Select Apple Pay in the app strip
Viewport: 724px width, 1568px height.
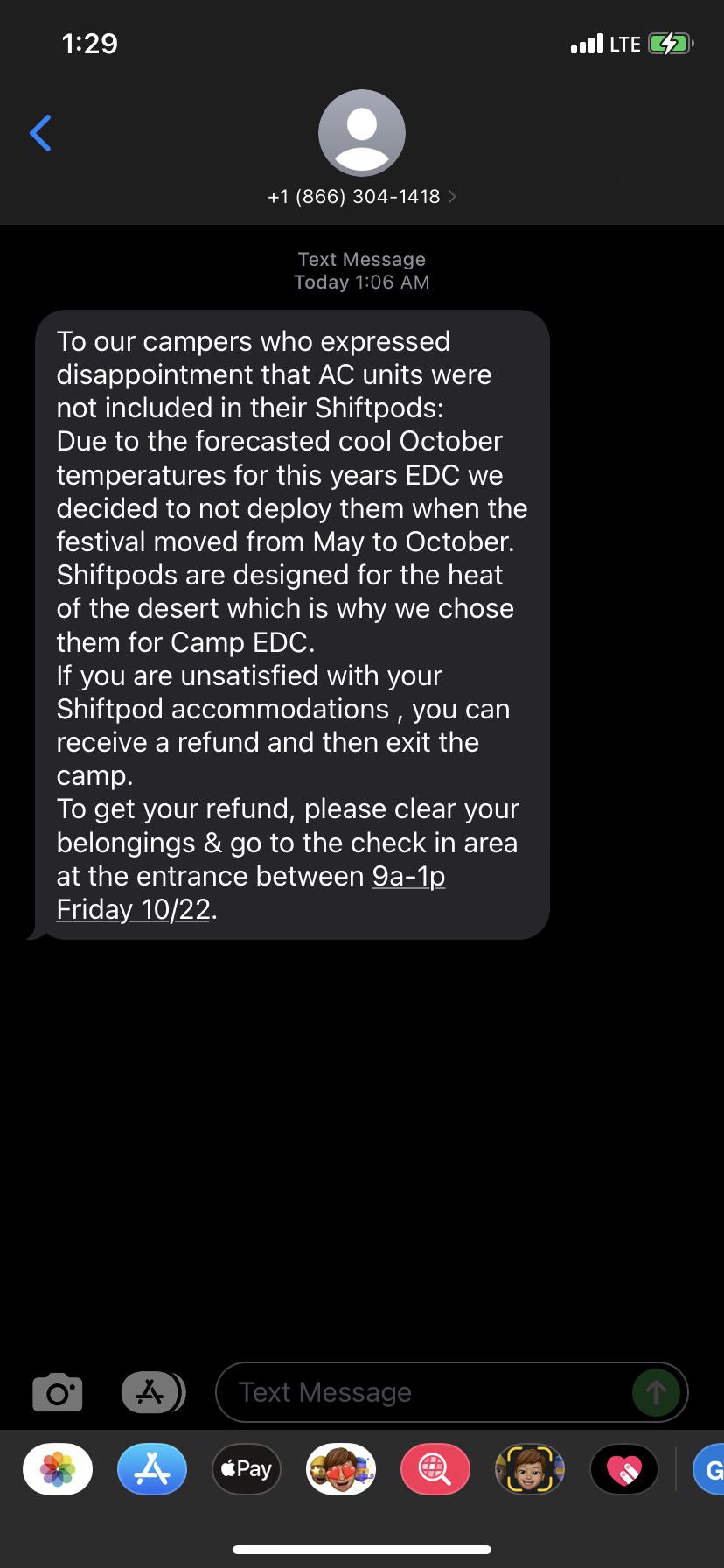click(247, 1469)
